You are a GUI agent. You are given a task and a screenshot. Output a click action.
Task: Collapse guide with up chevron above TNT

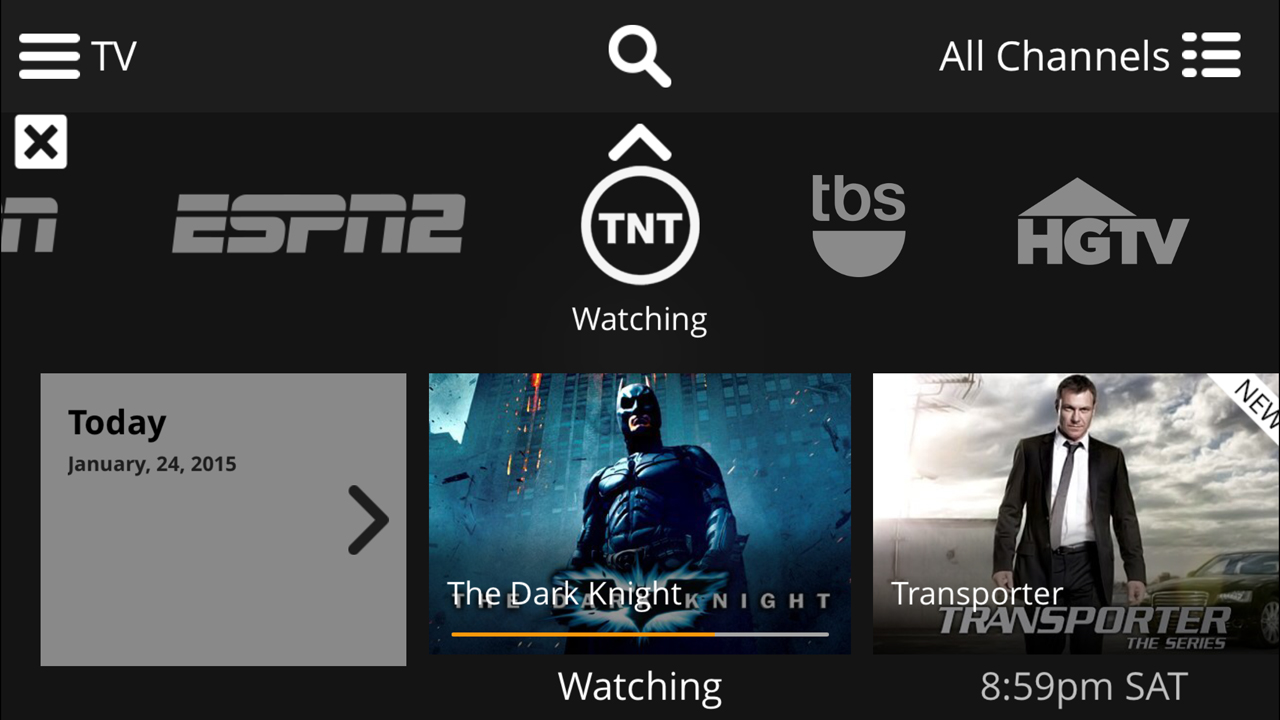click(639, 144)
